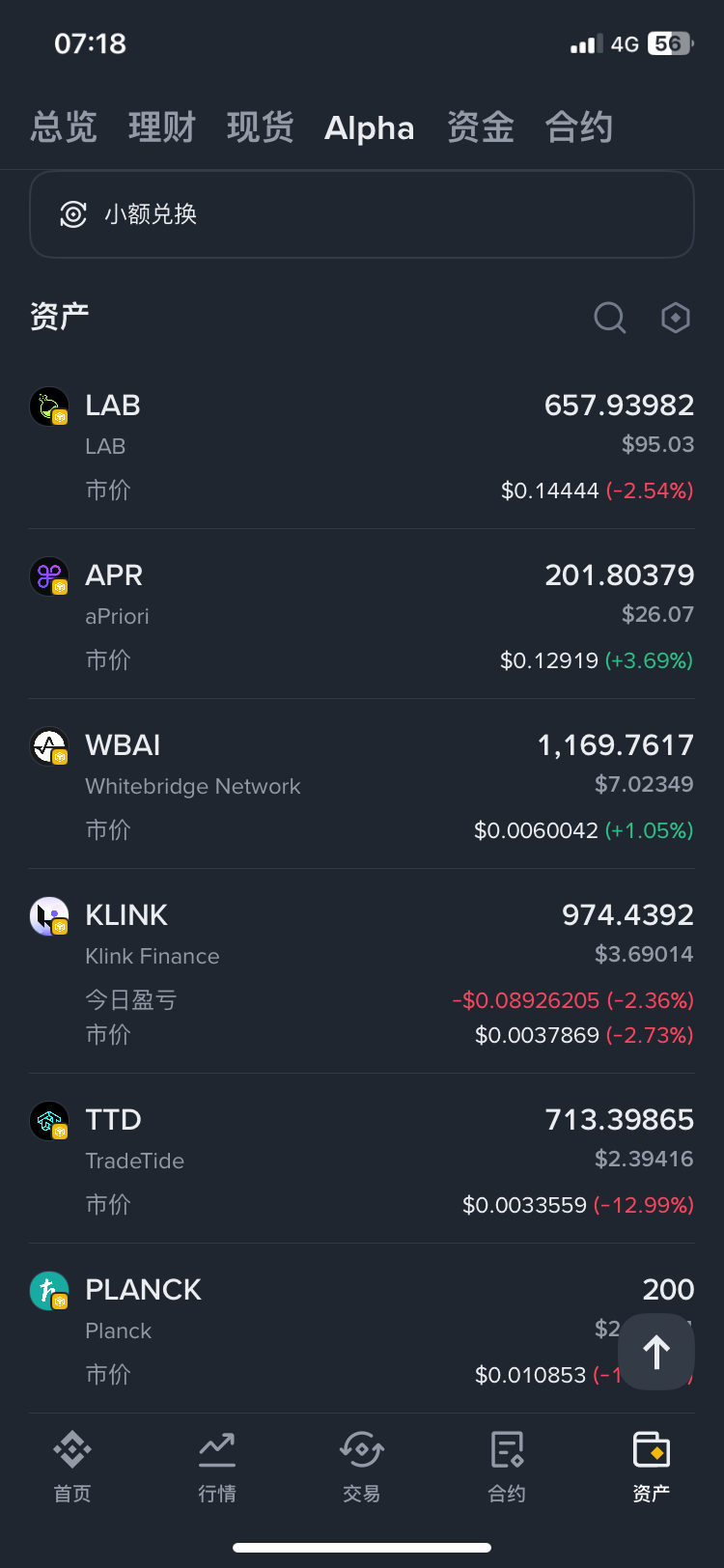The height and width of the screenshot is (1568, 724).
Task: View the TTD TradeTide asset
Action: [361, 1161]
